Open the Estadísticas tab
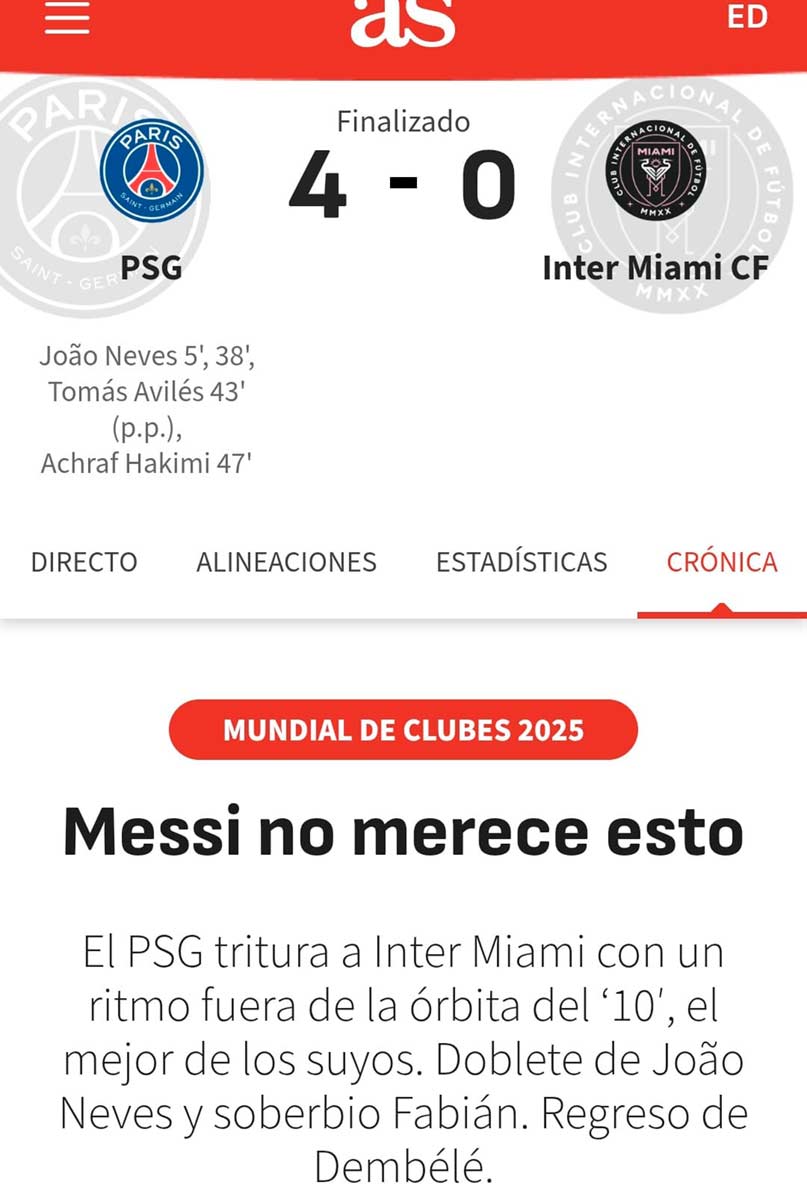 point(521,562)
